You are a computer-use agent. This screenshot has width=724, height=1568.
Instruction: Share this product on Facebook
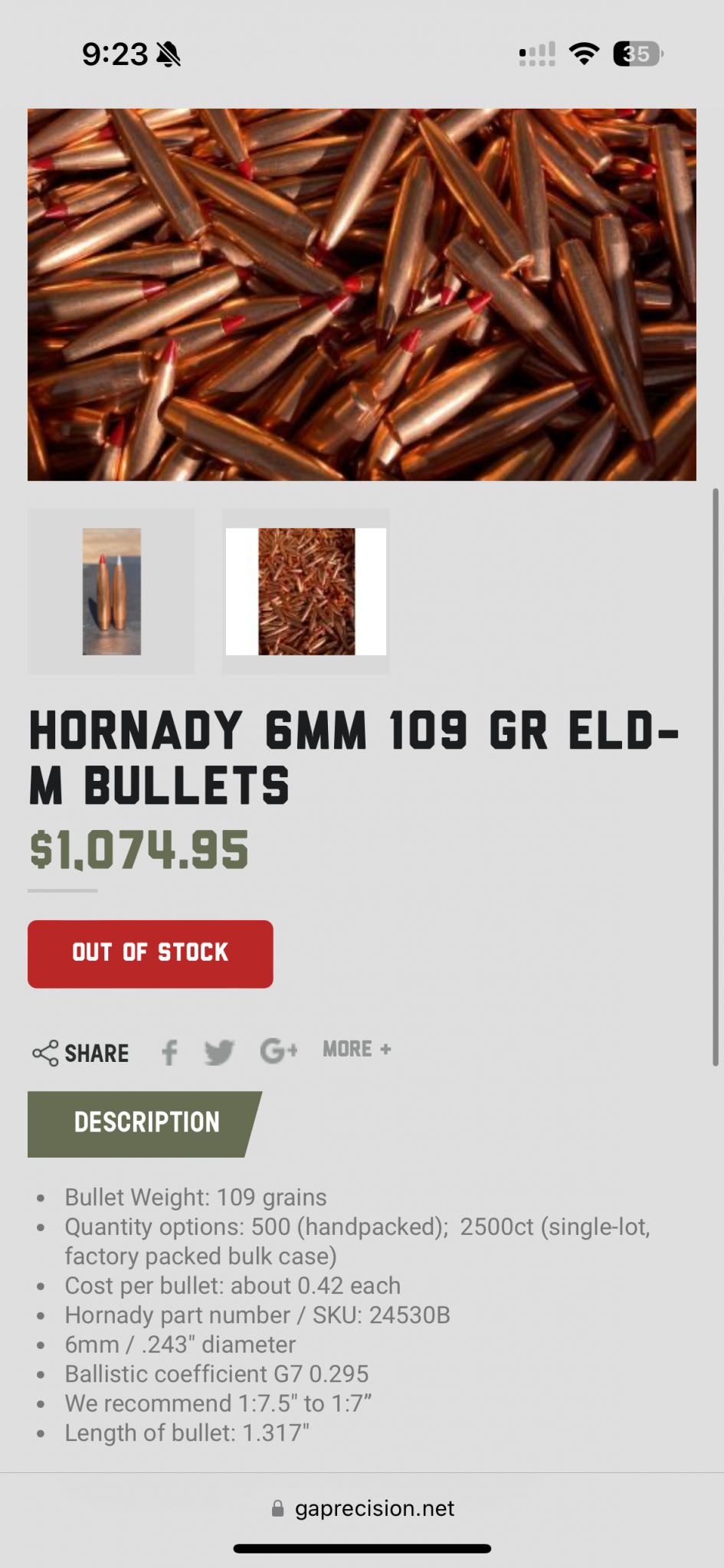point(170,1052)
